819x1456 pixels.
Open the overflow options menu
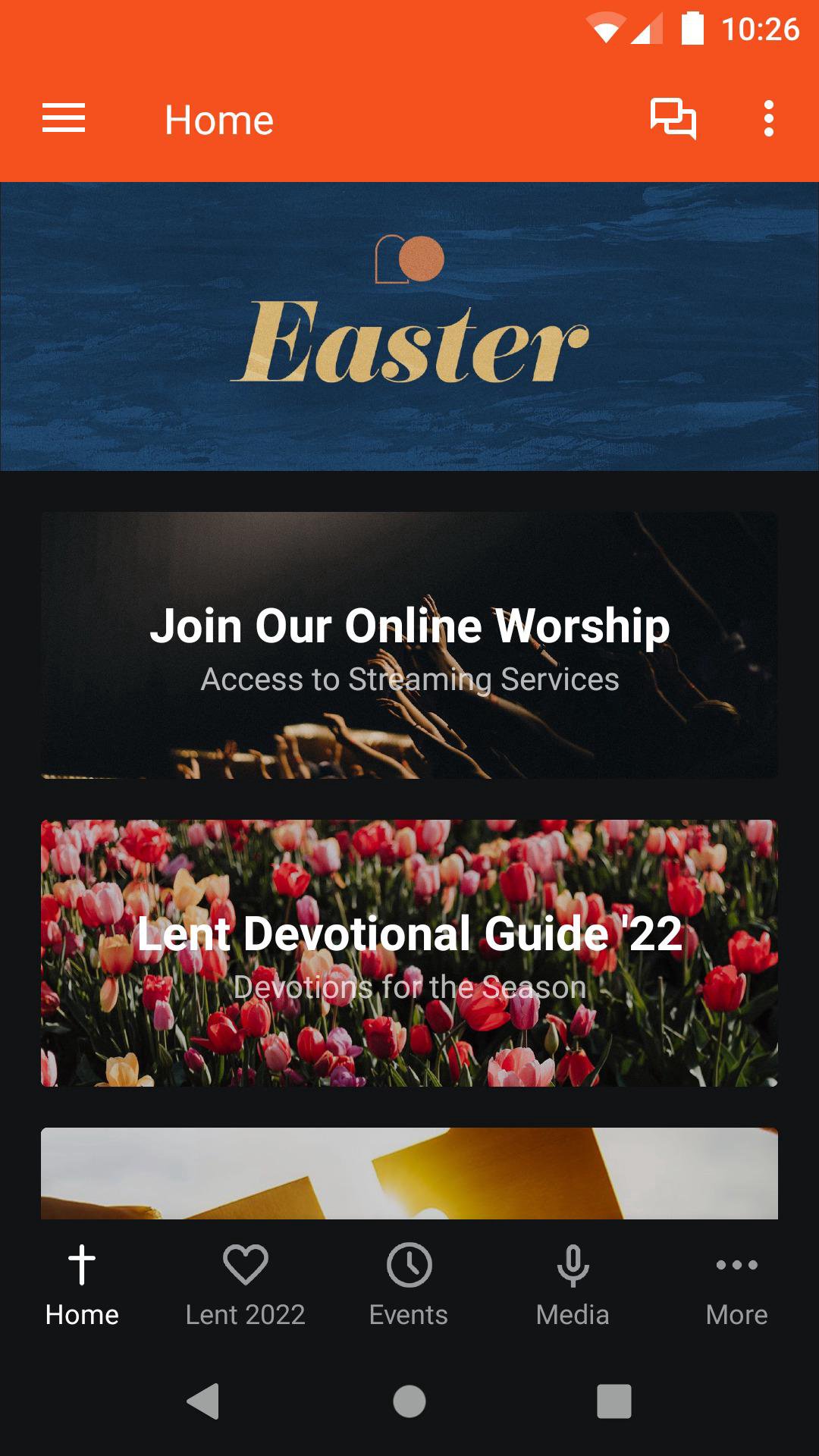coord(768,119)
